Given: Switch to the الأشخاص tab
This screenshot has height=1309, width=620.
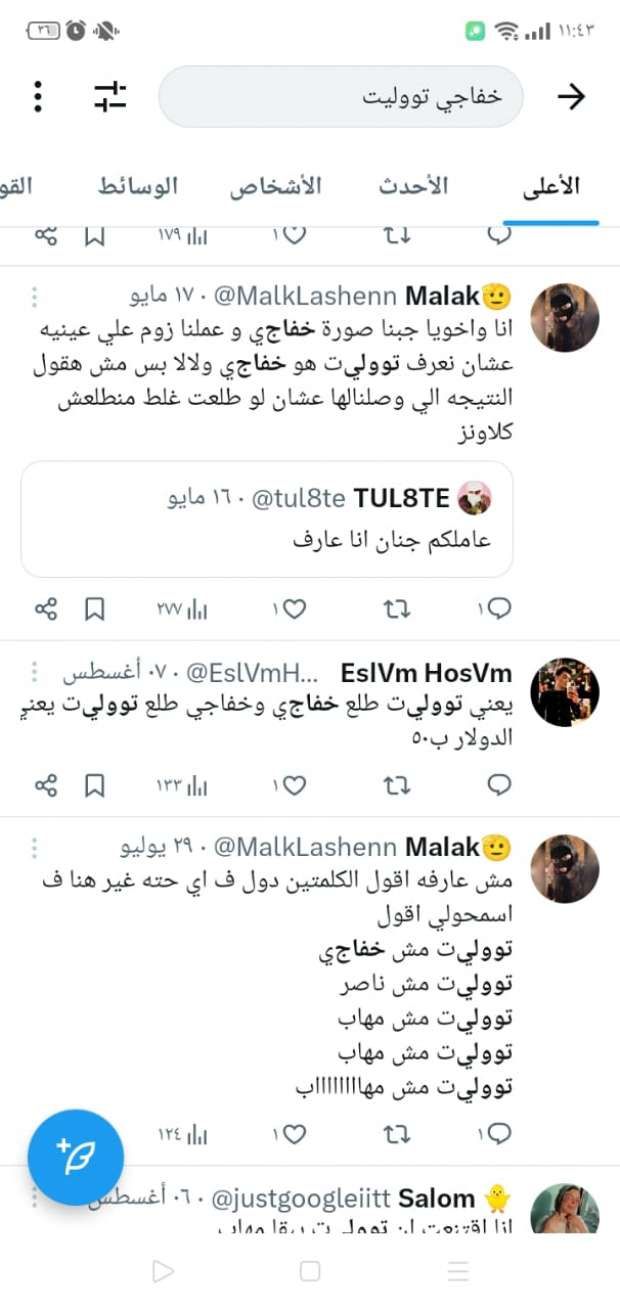Looking at the screenshot, I should (x=275, y=186).
